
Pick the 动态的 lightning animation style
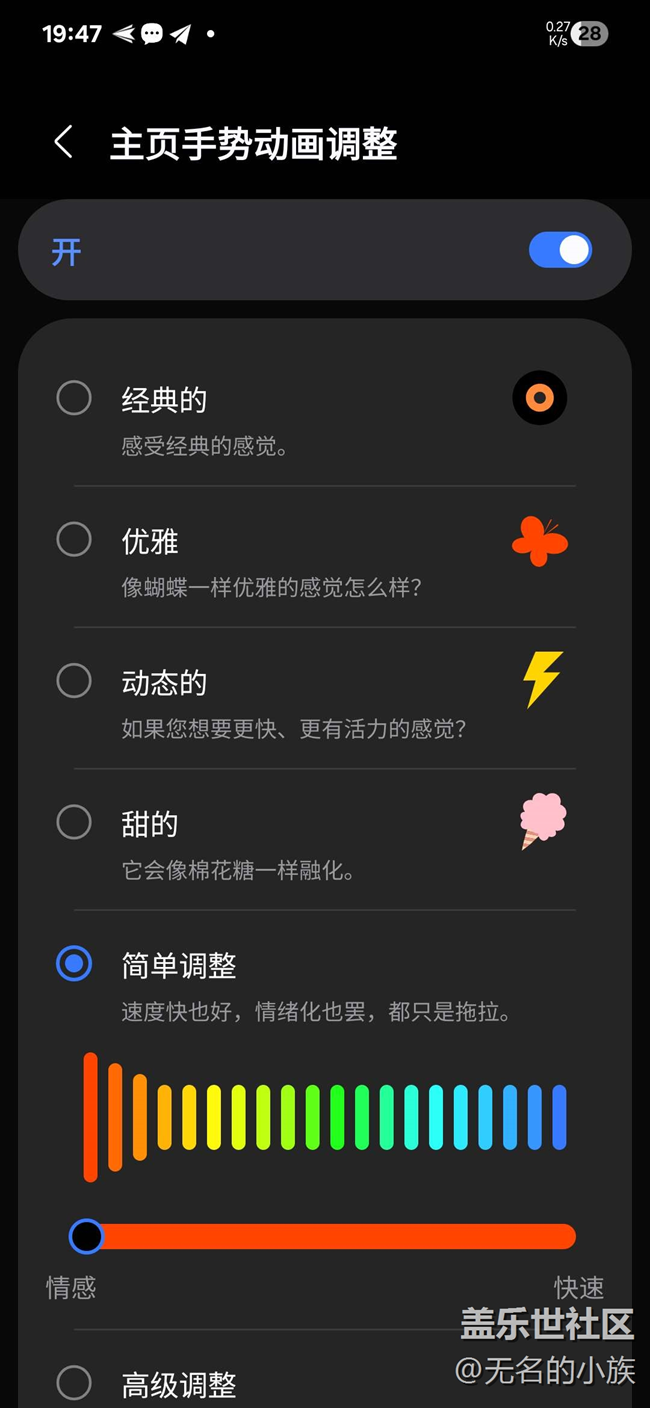click(74, 681)
